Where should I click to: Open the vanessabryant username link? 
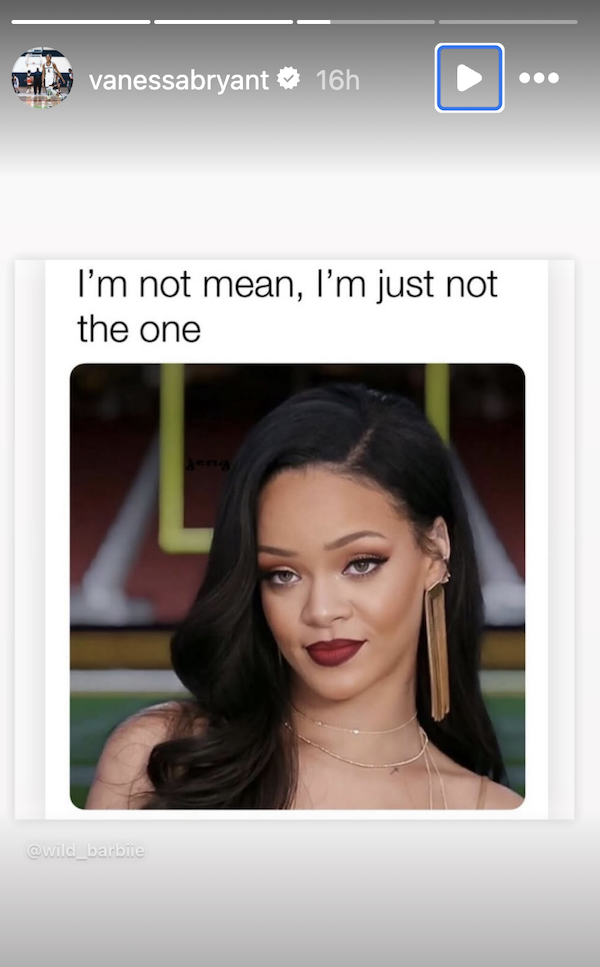pos(179,80)
